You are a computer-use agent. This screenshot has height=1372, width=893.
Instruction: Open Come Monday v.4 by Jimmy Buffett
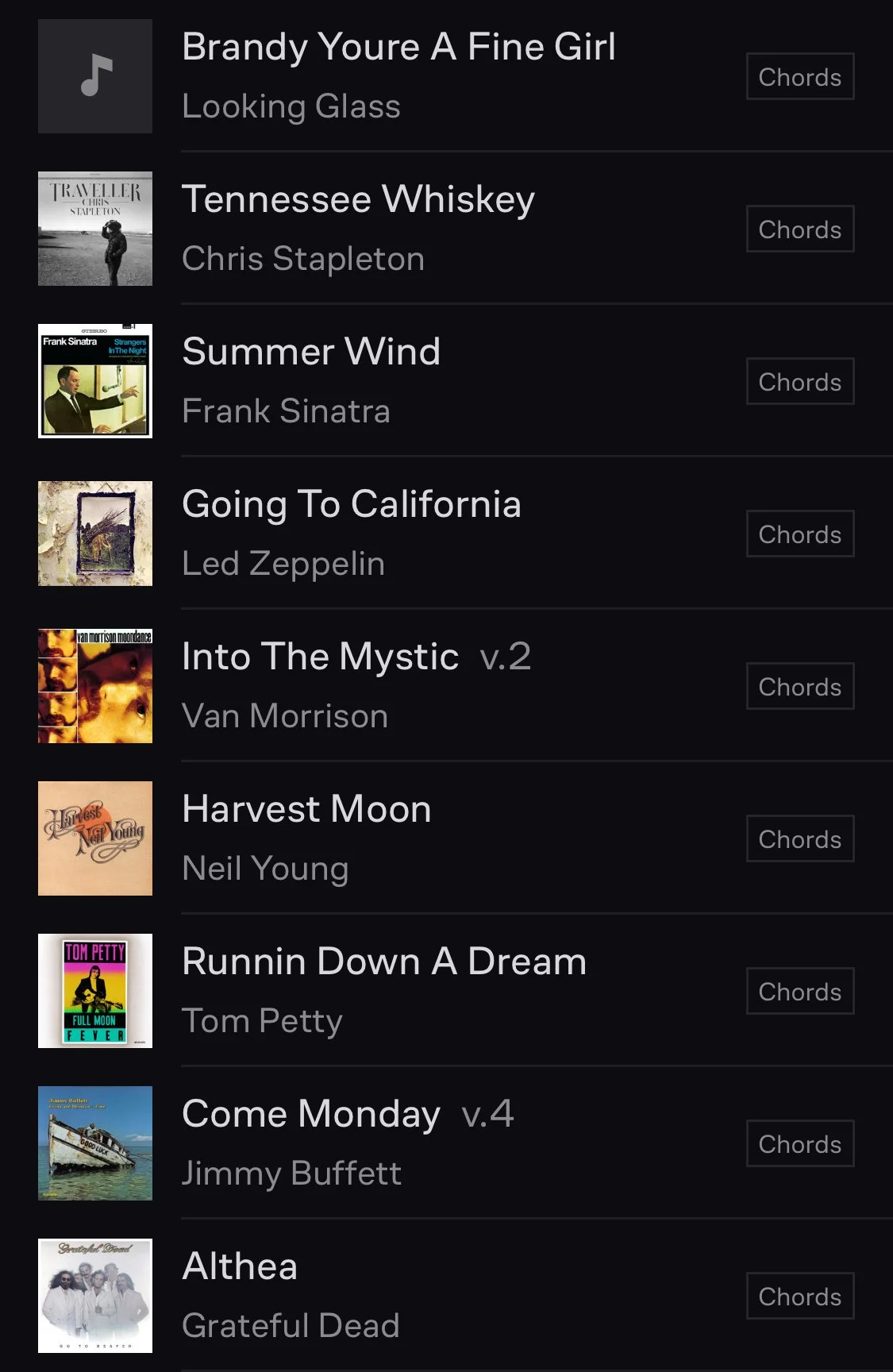311,1115
